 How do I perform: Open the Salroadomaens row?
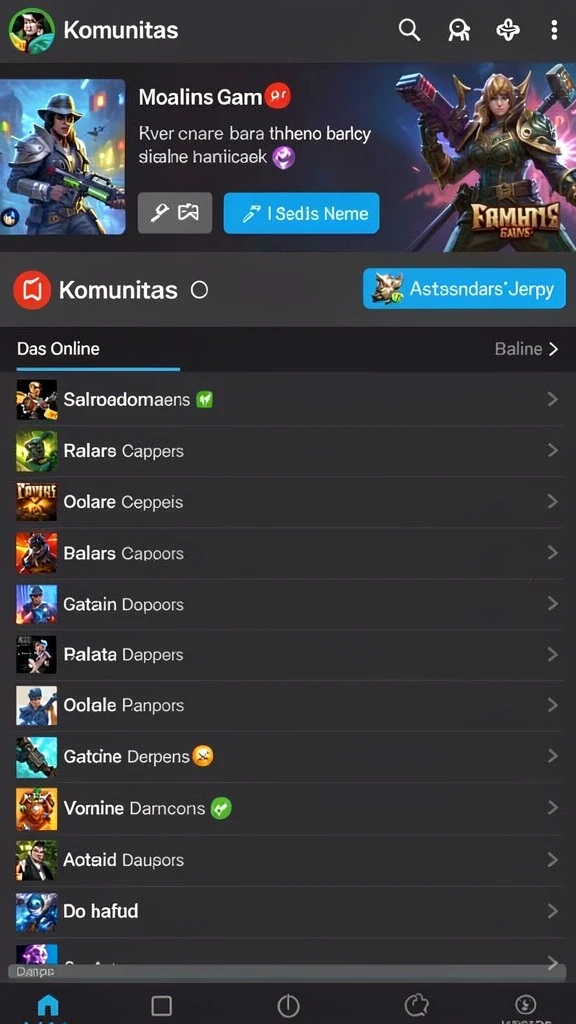point(288,399)
